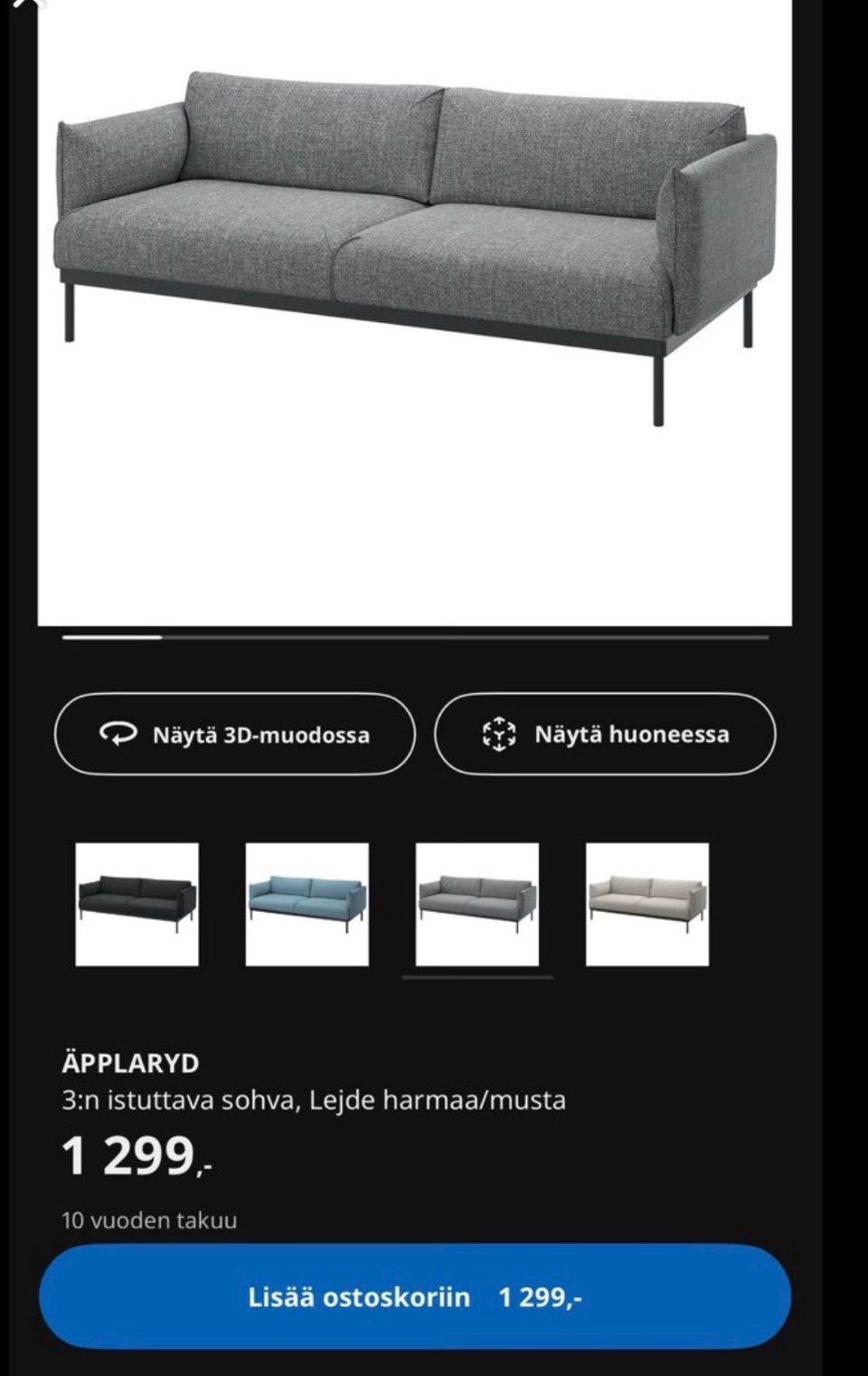The width and height of the screenshot is (868, 1376).
Task: Choose the light blue sofa color variant
Action: (x=307, y=901)
